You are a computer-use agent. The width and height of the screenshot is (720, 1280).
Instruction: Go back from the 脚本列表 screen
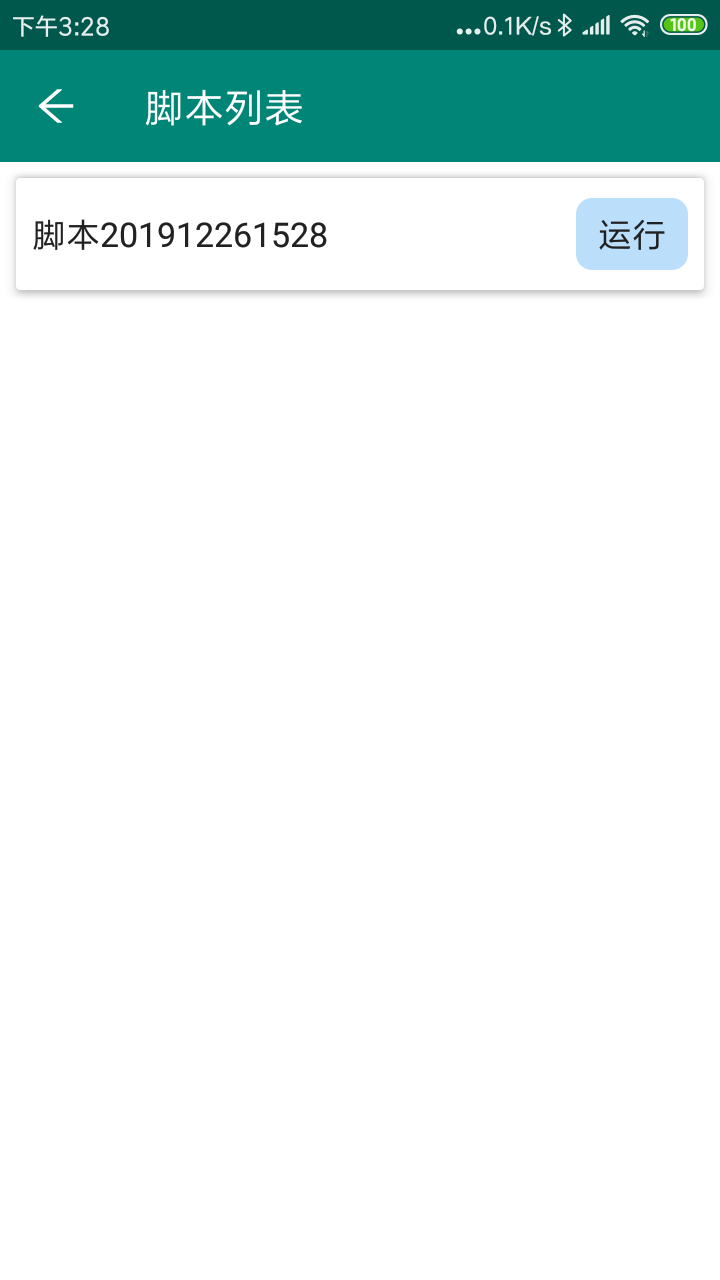click(x=56, y=106)
